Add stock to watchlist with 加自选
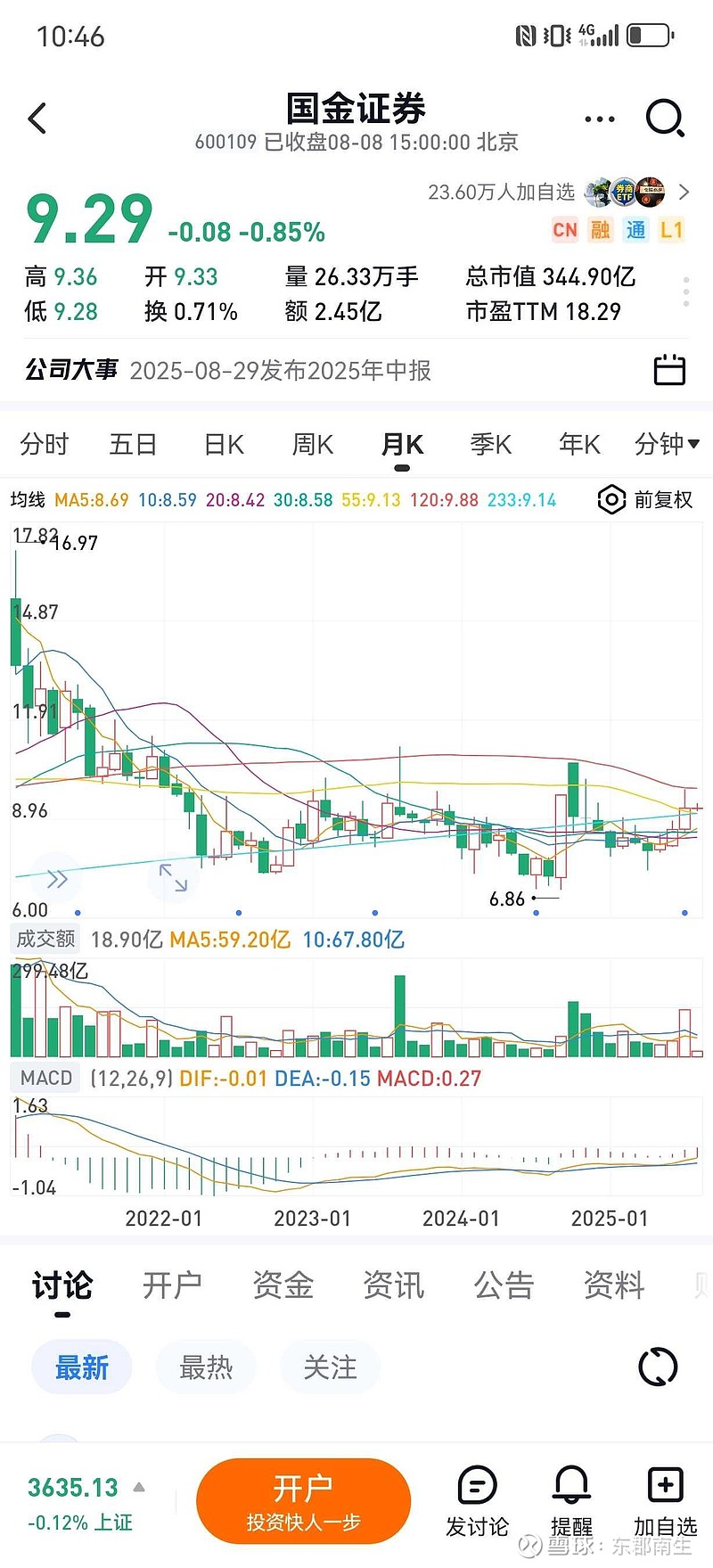The height and width of the screenshot is (1568, 713). (665, 1503)
